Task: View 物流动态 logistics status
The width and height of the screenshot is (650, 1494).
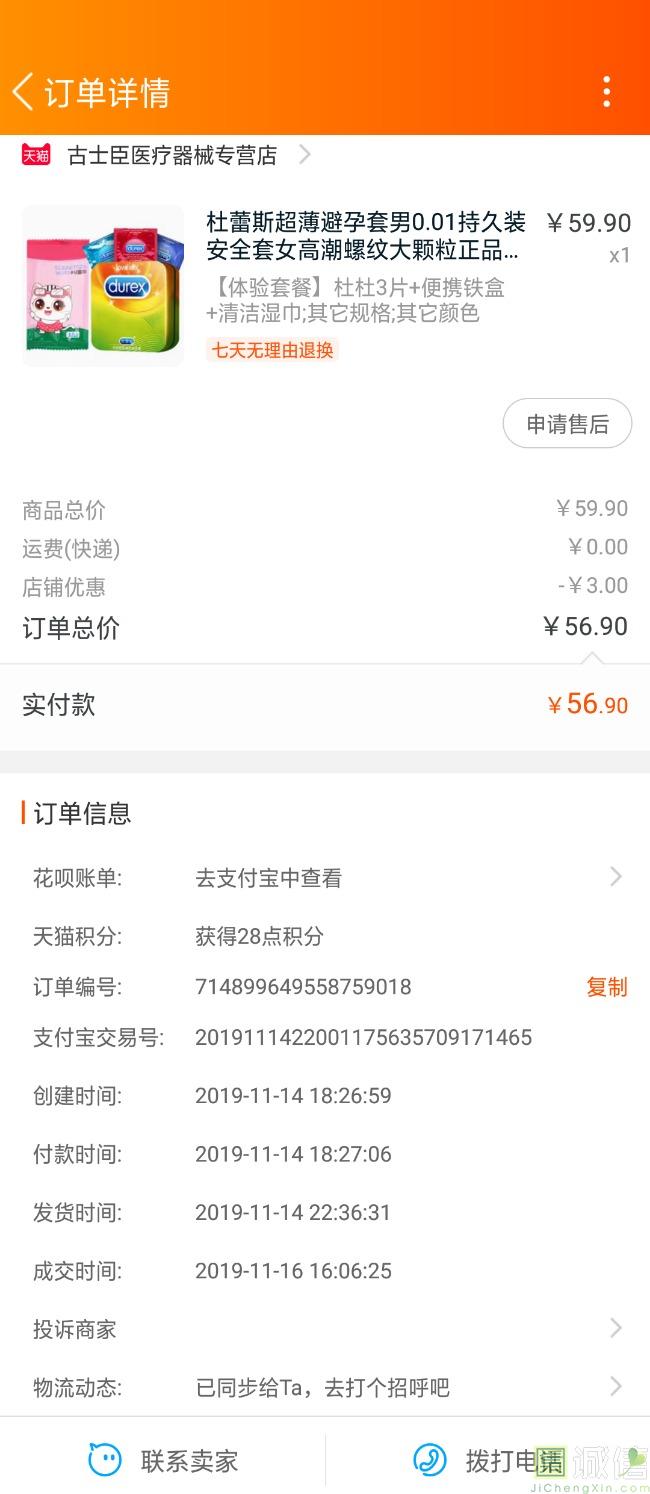Action: point(324,1387)
